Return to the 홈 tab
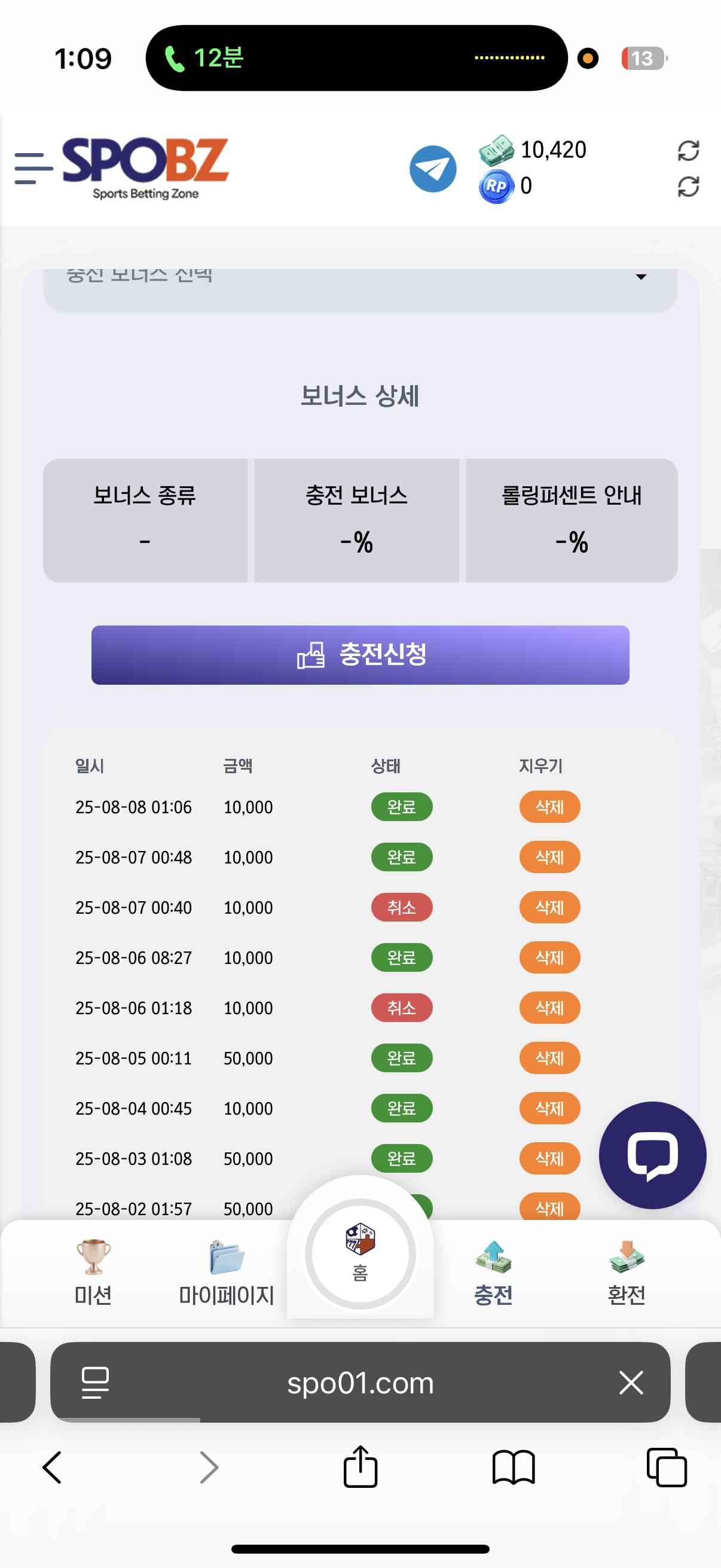Image resolution: width=721 pixels, height=1568 pixels. (x=360, y=1253)
